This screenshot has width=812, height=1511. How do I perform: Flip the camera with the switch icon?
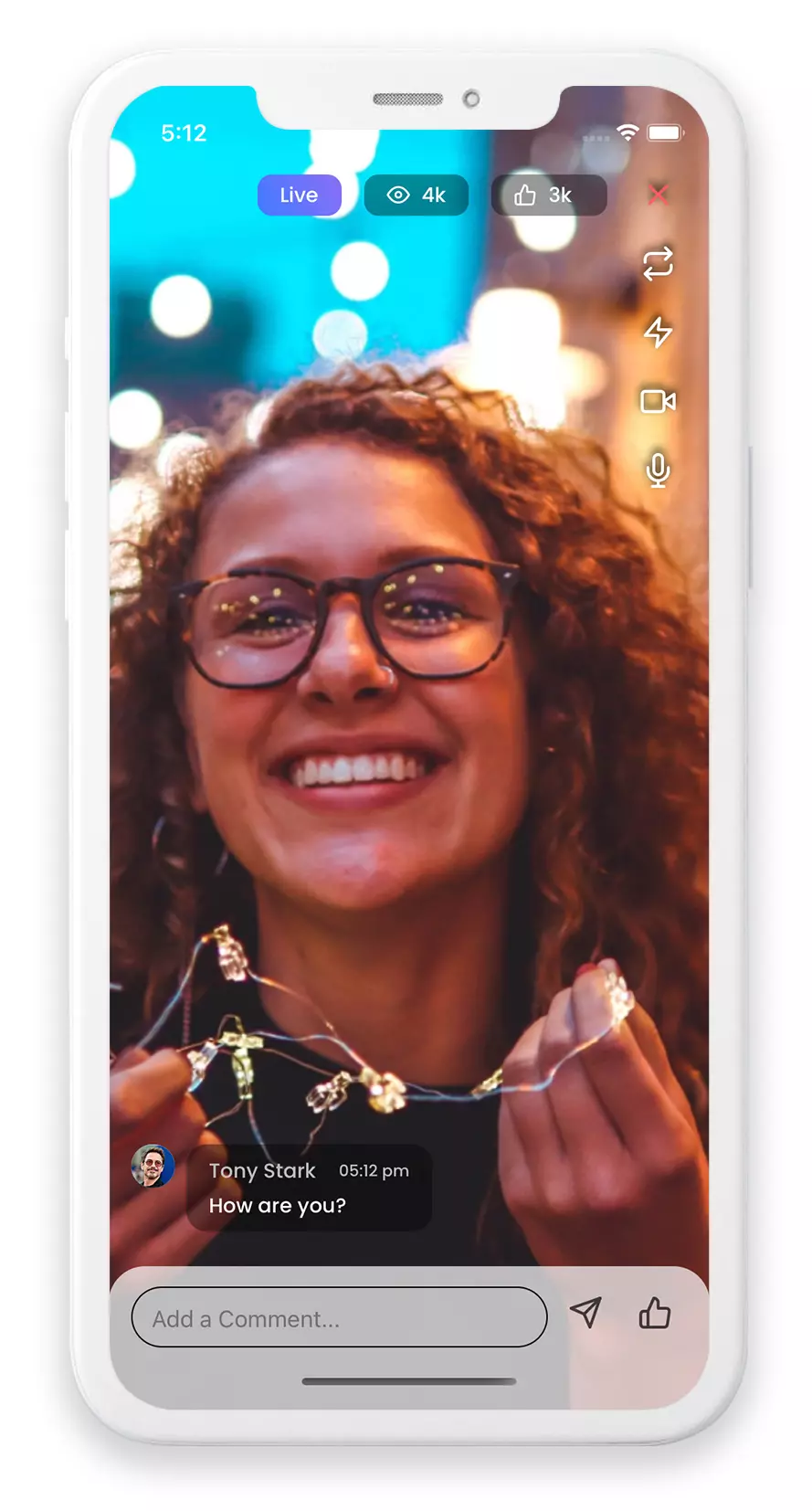click(x=658, y=264)
